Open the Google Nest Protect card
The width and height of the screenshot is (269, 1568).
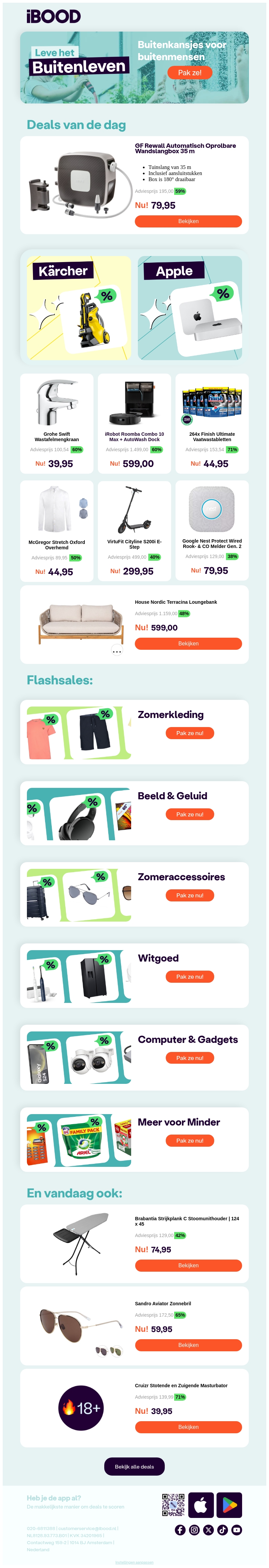(x=212, y=531)
